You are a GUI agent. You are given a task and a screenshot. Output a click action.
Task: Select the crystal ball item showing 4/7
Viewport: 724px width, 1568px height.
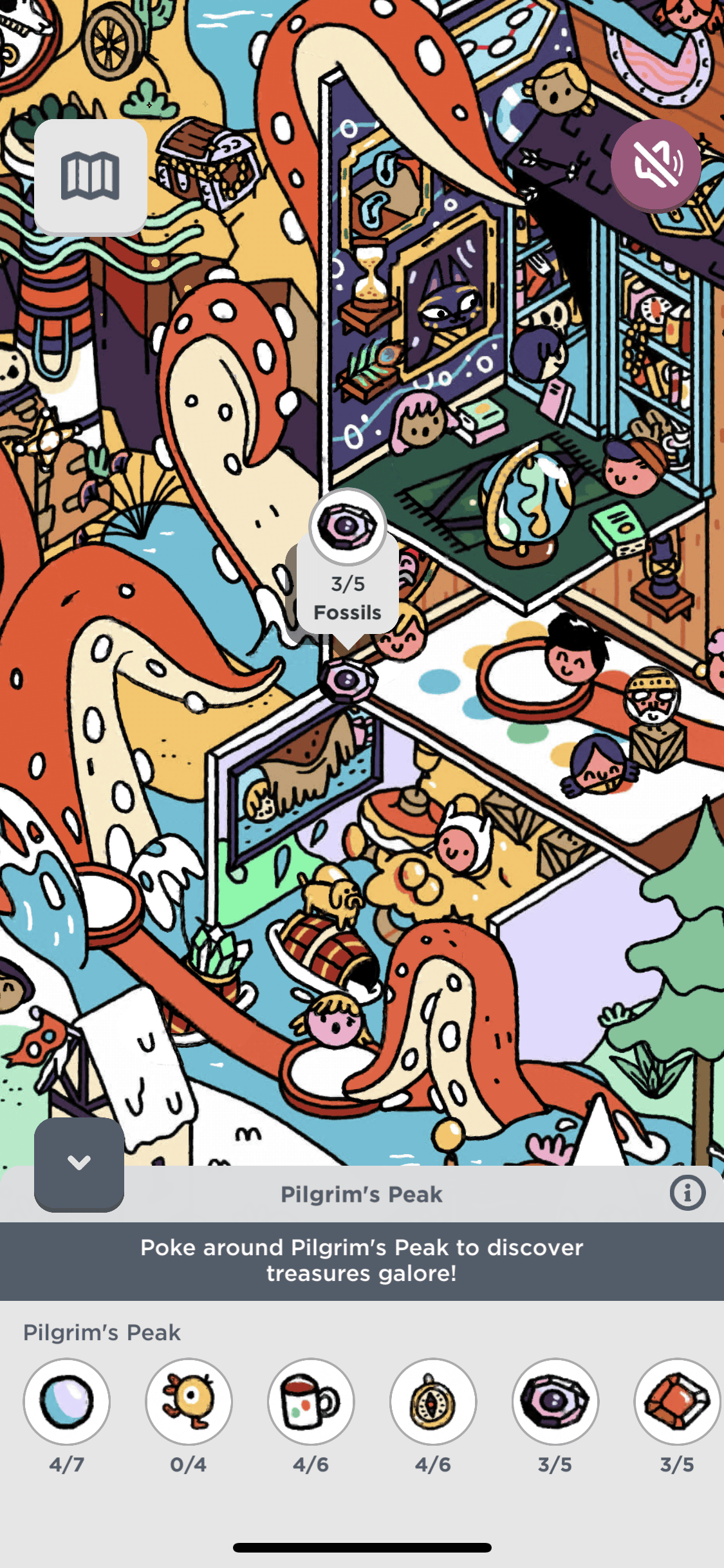point(67,1401)
